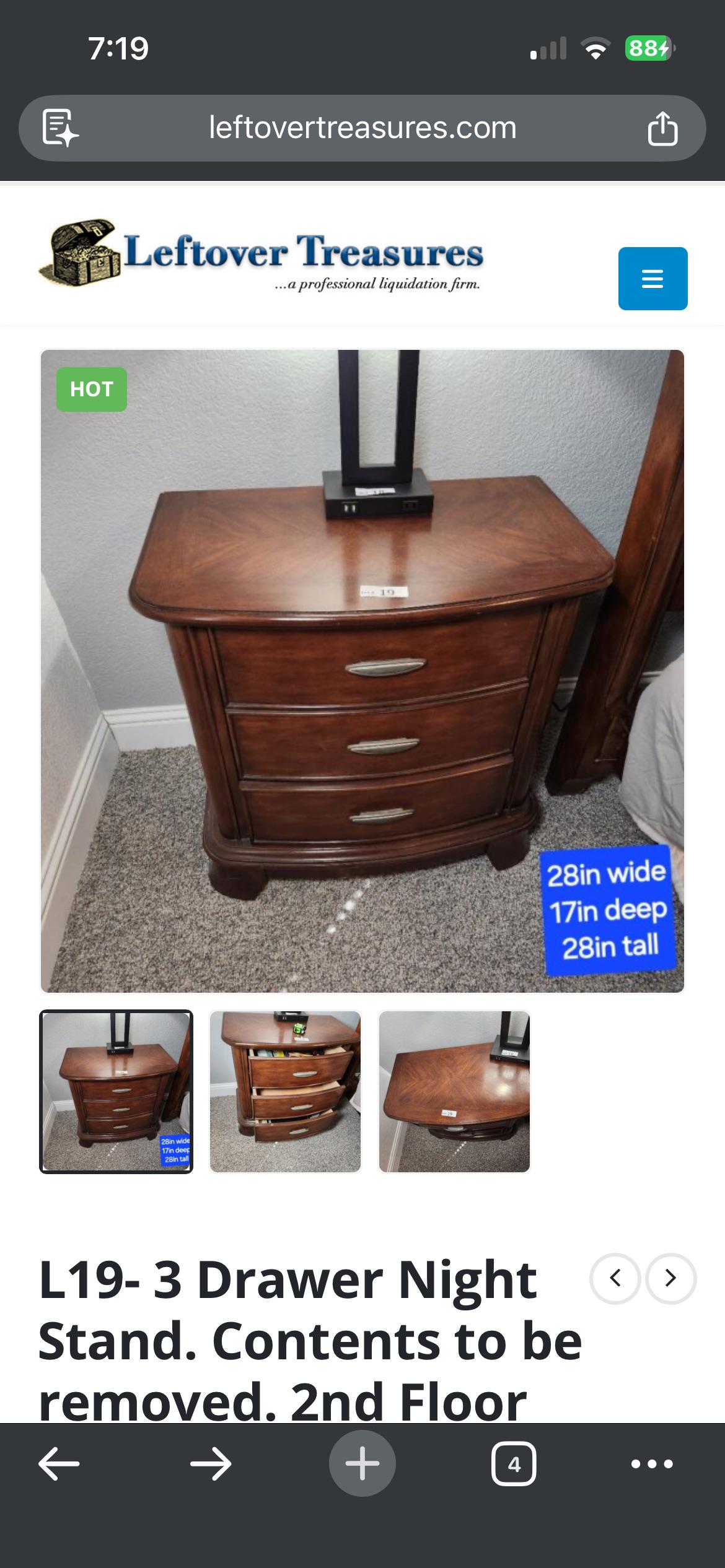This screenshot has height=1568, width=725.
Task: Select the tabletop close-up thumbnail
Action: [454, 1092]
